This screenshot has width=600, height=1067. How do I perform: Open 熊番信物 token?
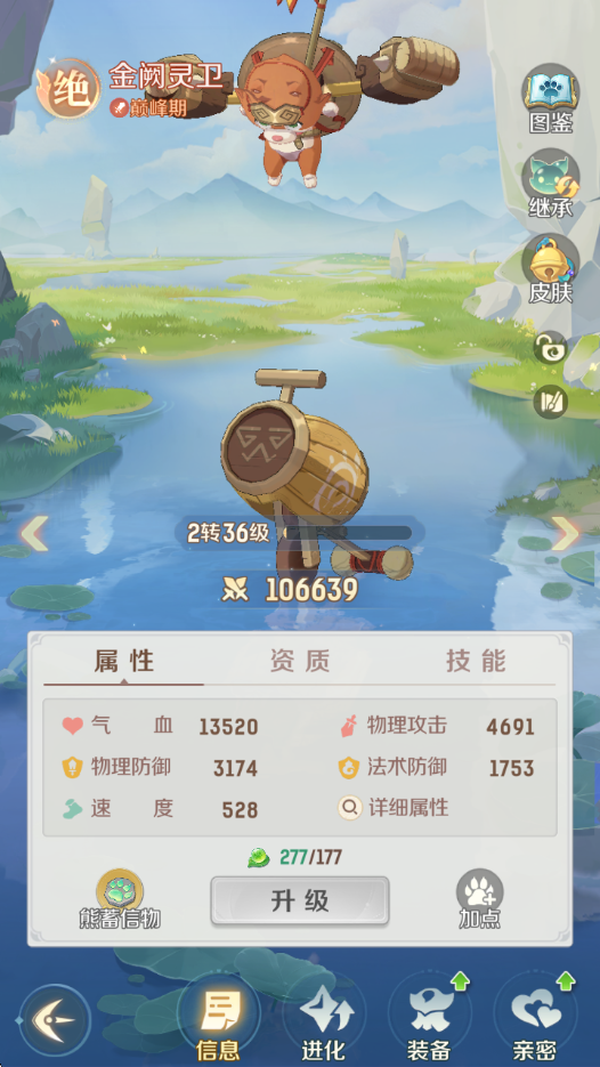120,900
